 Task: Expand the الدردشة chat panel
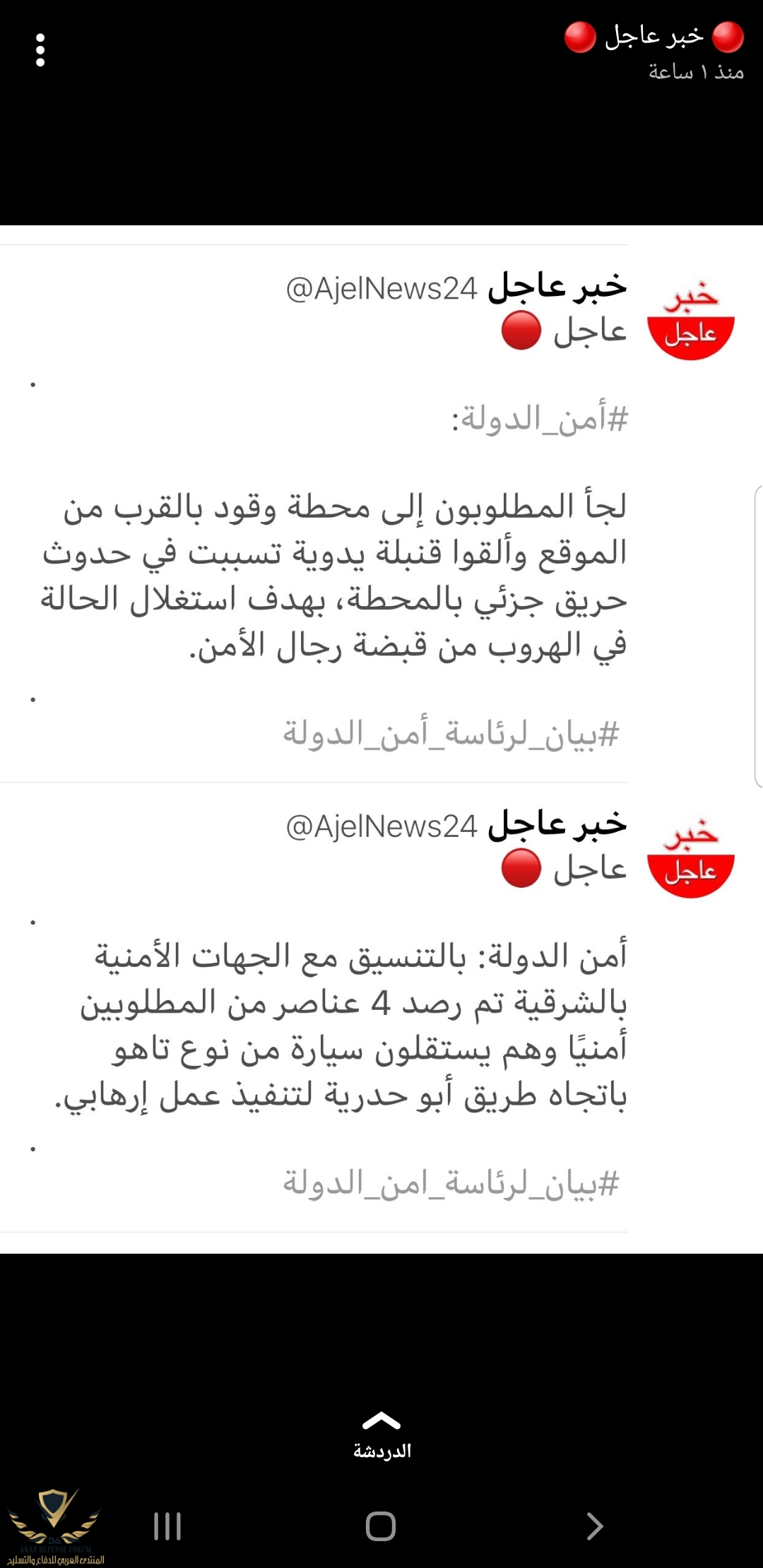(381, 1435)
